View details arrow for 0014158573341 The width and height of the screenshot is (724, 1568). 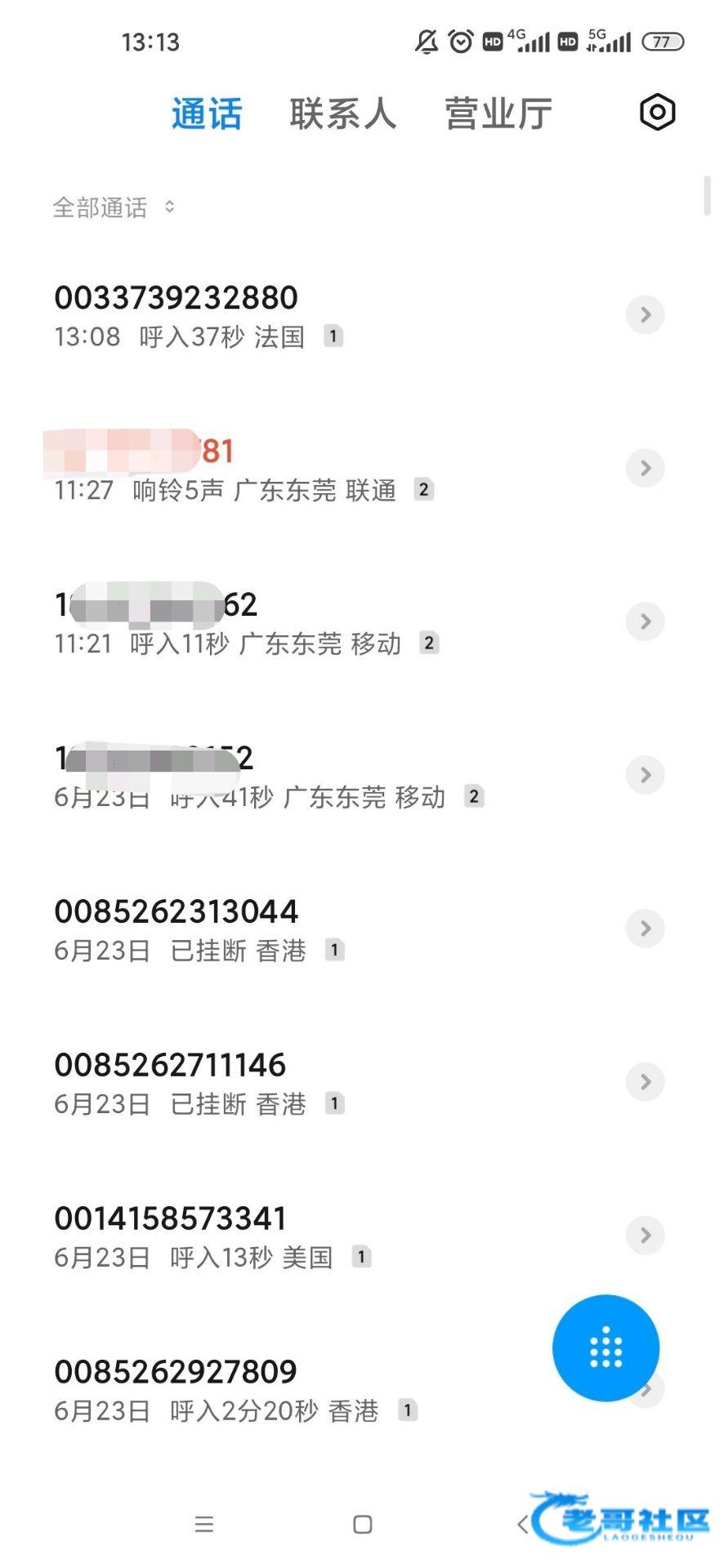645,1236
